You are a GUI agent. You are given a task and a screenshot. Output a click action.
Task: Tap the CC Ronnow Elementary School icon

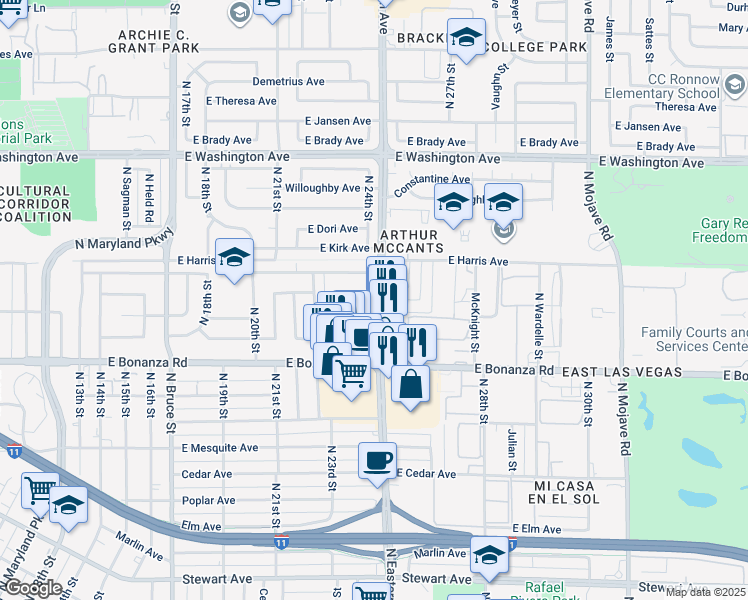[x=735, y=85]
